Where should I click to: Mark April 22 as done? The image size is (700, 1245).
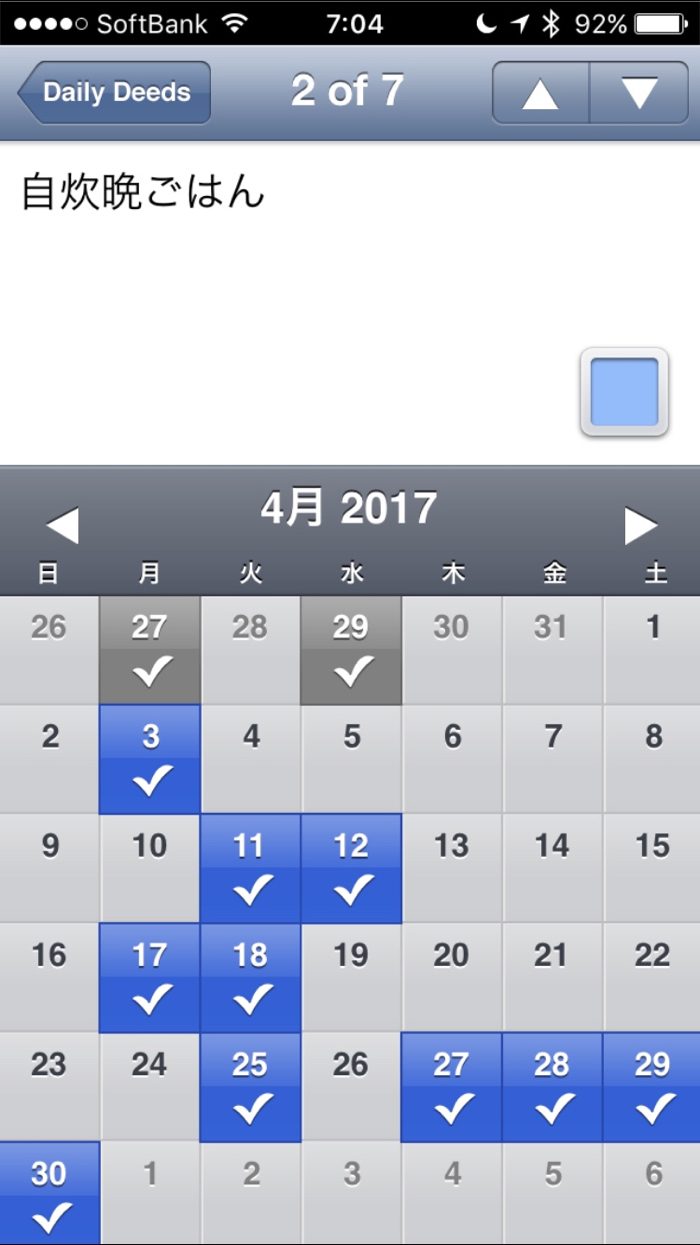coord(652,977)
